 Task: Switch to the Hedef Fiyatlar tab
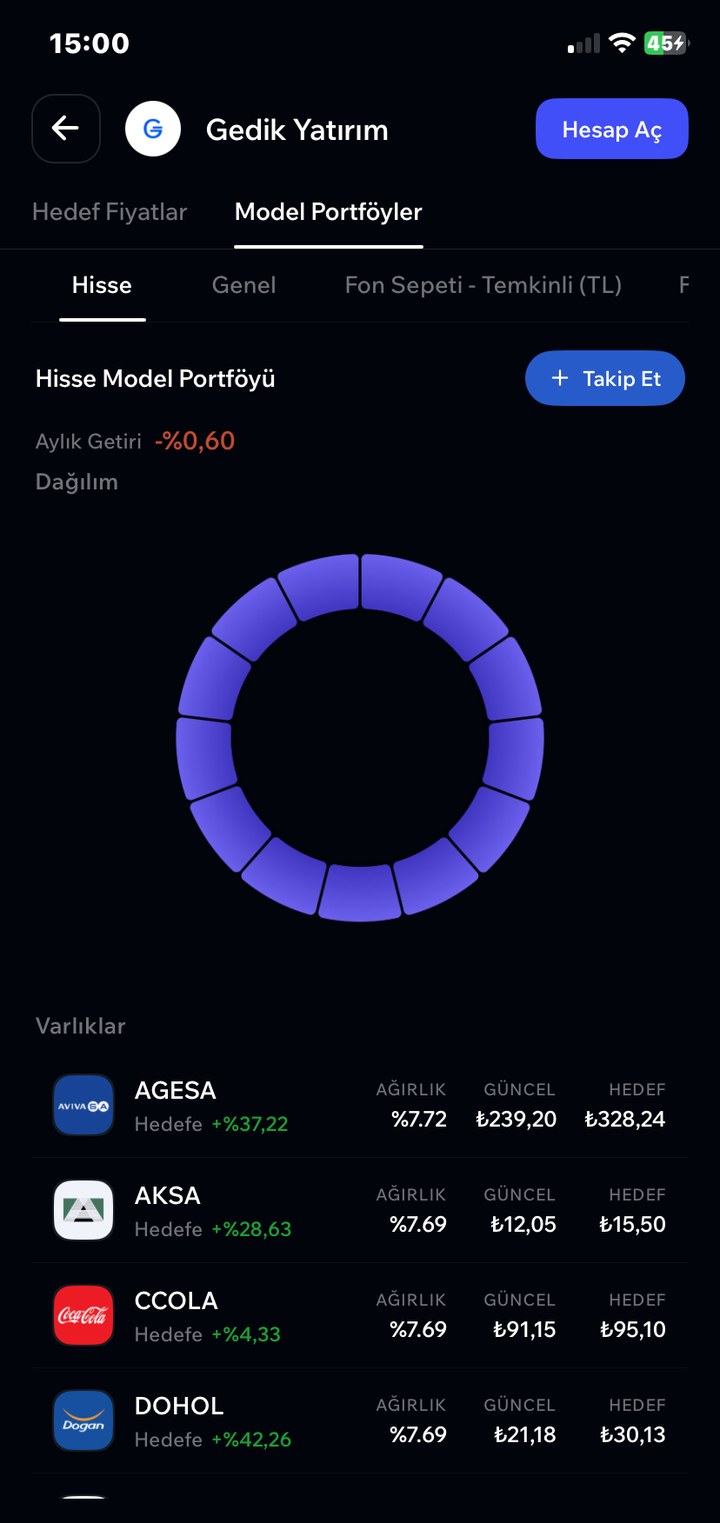point(110,212)
